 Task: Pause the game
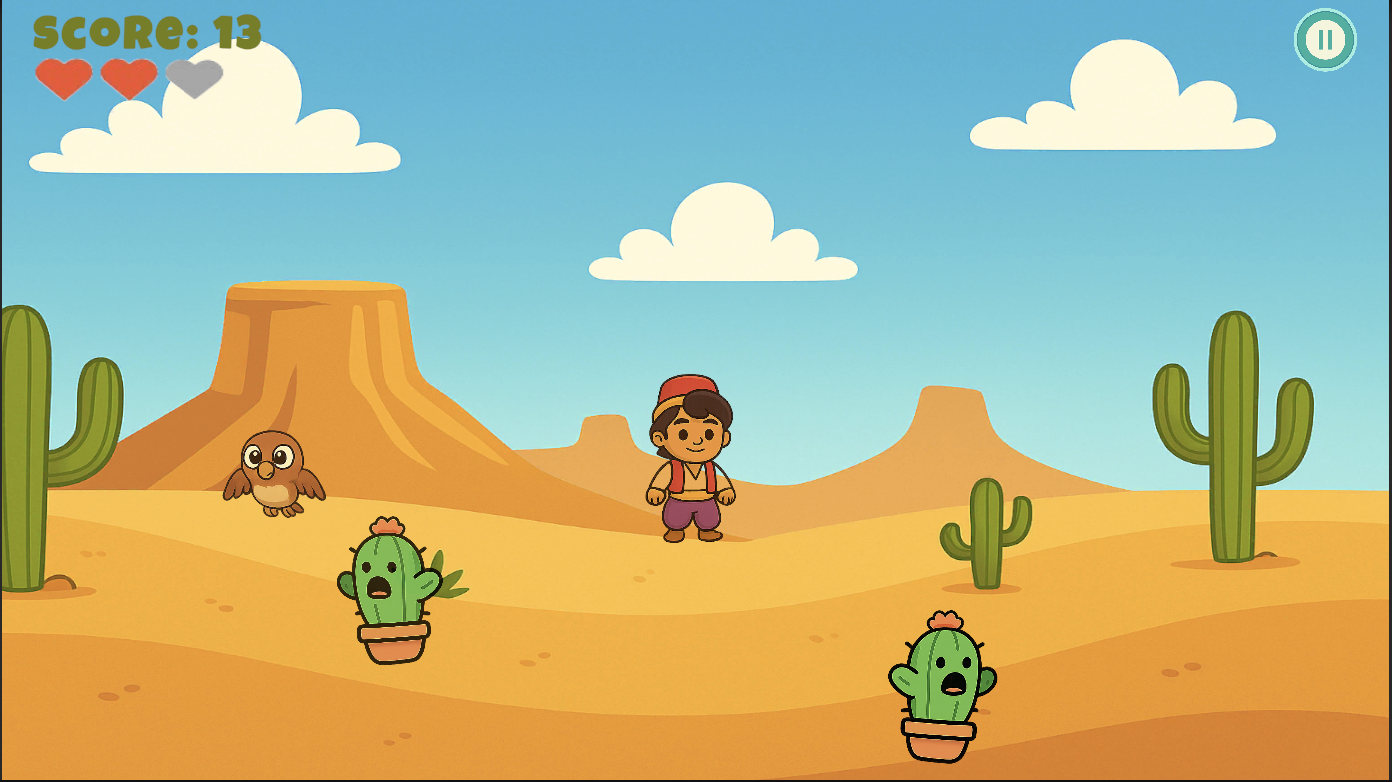(x=1325, y=40)
